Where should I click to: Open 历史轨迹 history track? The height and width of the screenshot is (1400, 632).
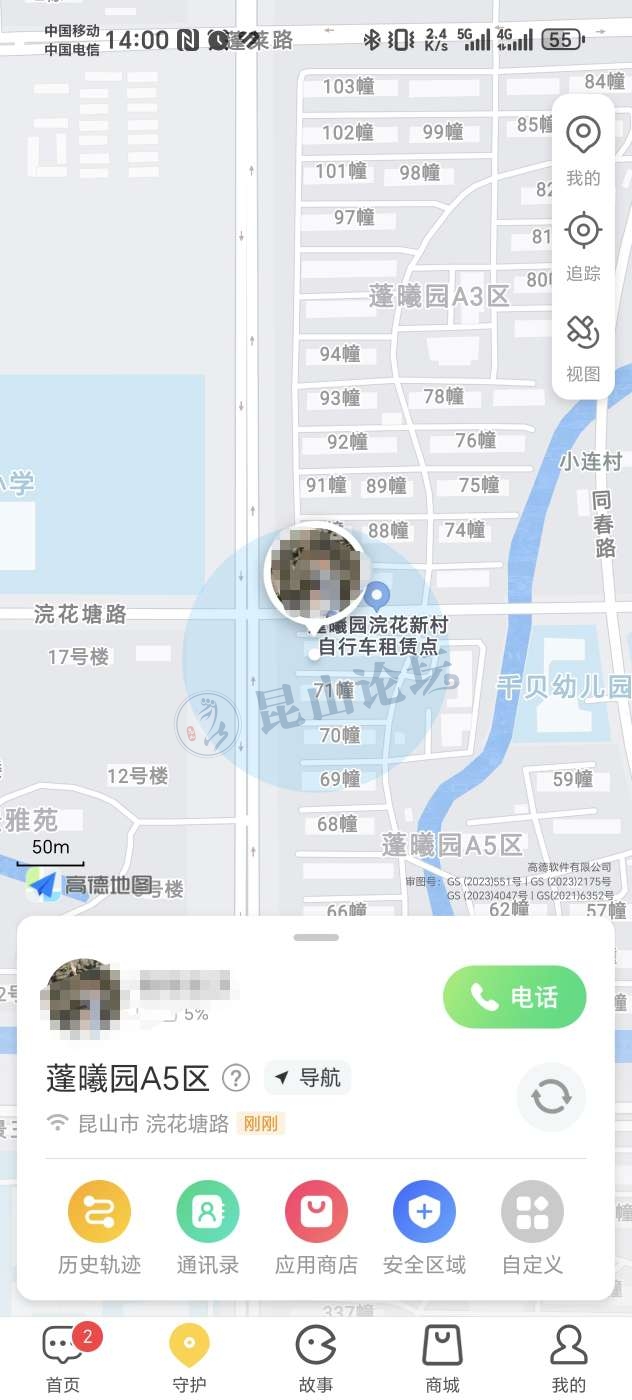pyautogui.click(x=99, y=1226)
